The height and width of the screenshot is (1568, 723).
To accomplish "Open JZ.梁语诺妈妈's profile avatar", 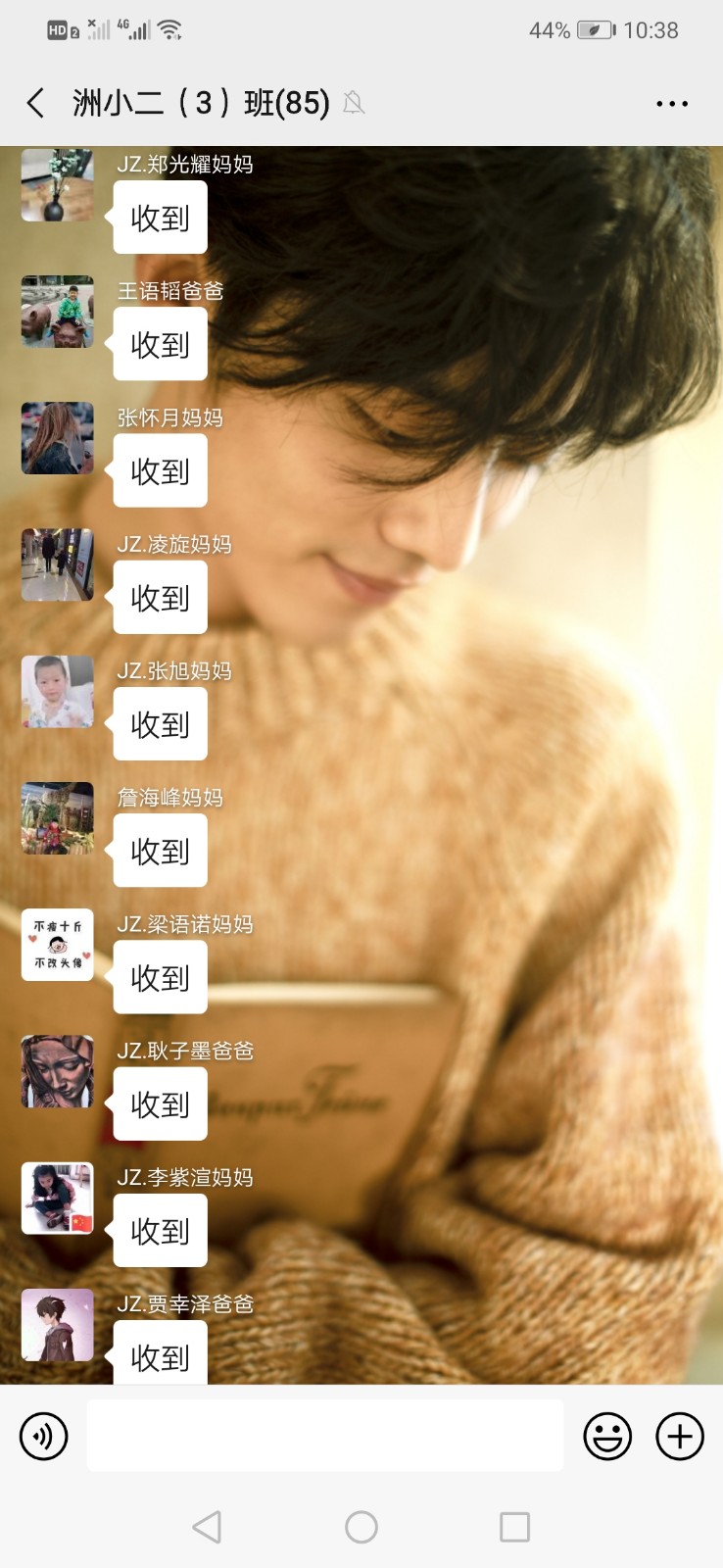I will pos(58,945).
